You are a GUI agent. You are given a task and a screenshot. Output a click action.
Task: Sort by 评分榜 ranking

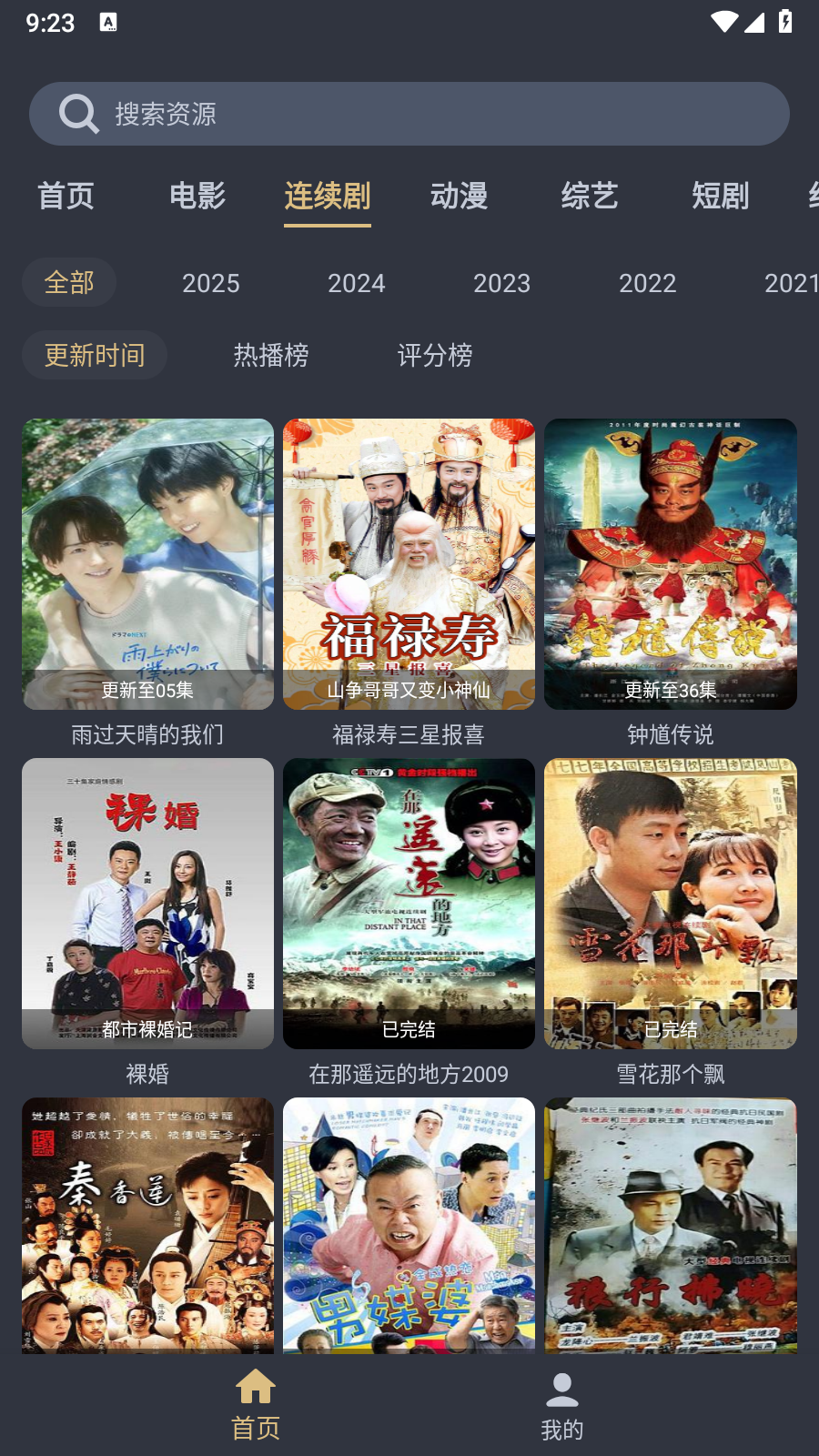click(435, 355)
